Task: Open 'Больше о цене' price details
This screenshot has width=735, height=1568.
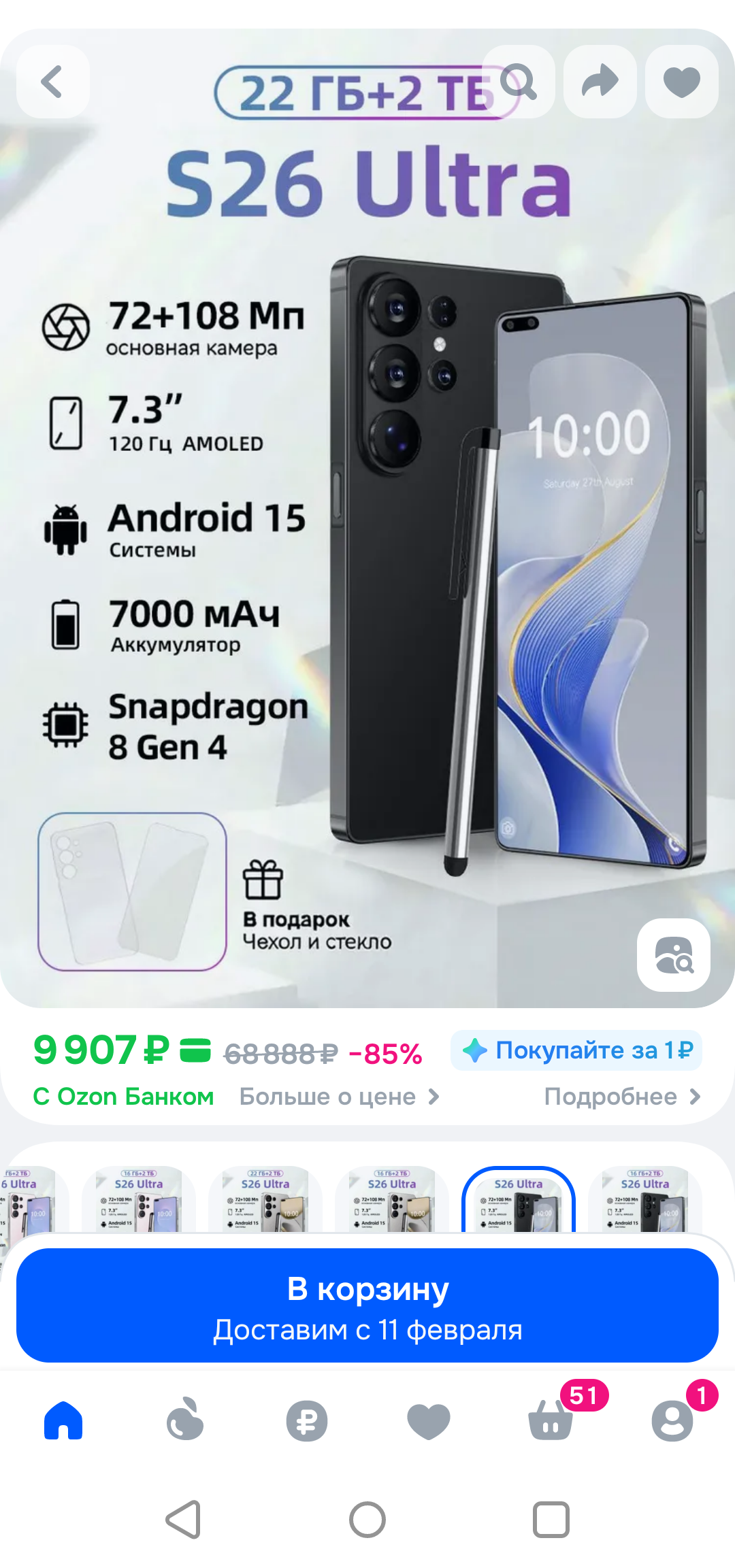Action: click(x=339, y=1097)
